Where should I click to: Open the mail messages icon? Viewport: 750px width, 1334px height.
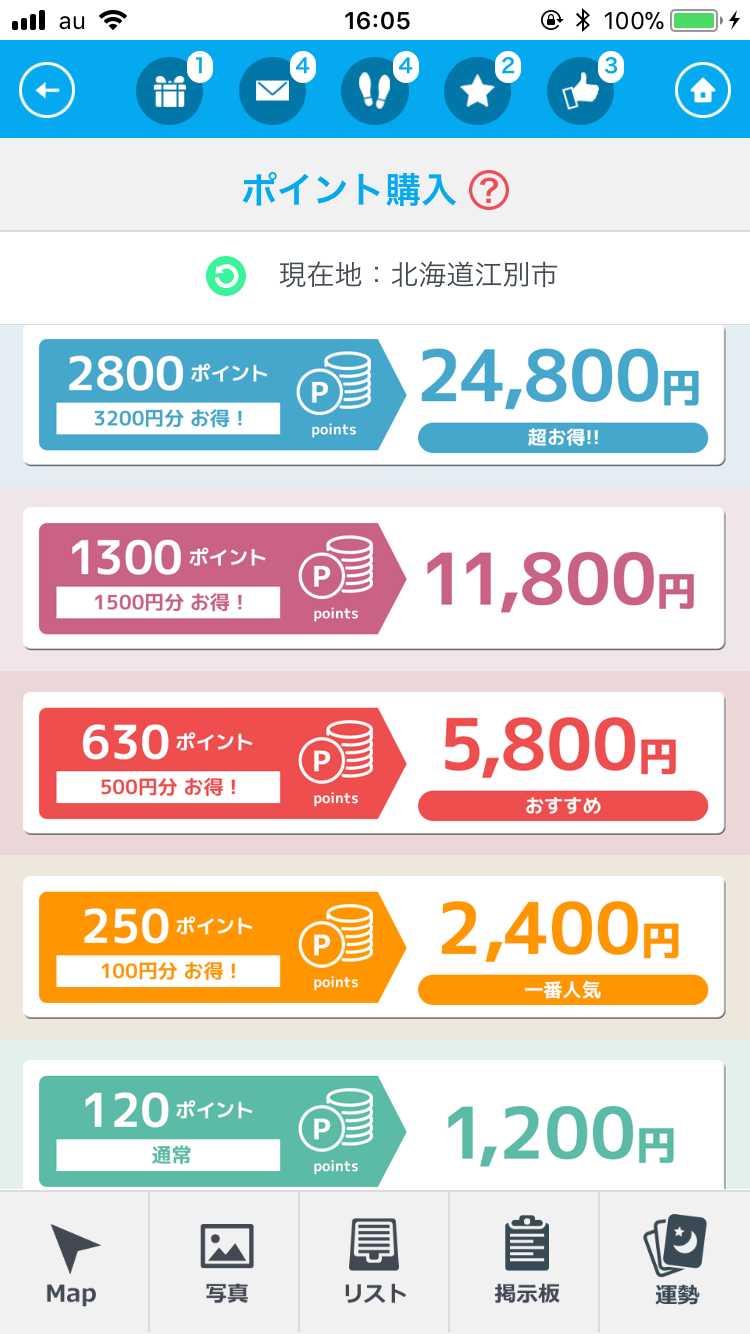coord(272,92)
